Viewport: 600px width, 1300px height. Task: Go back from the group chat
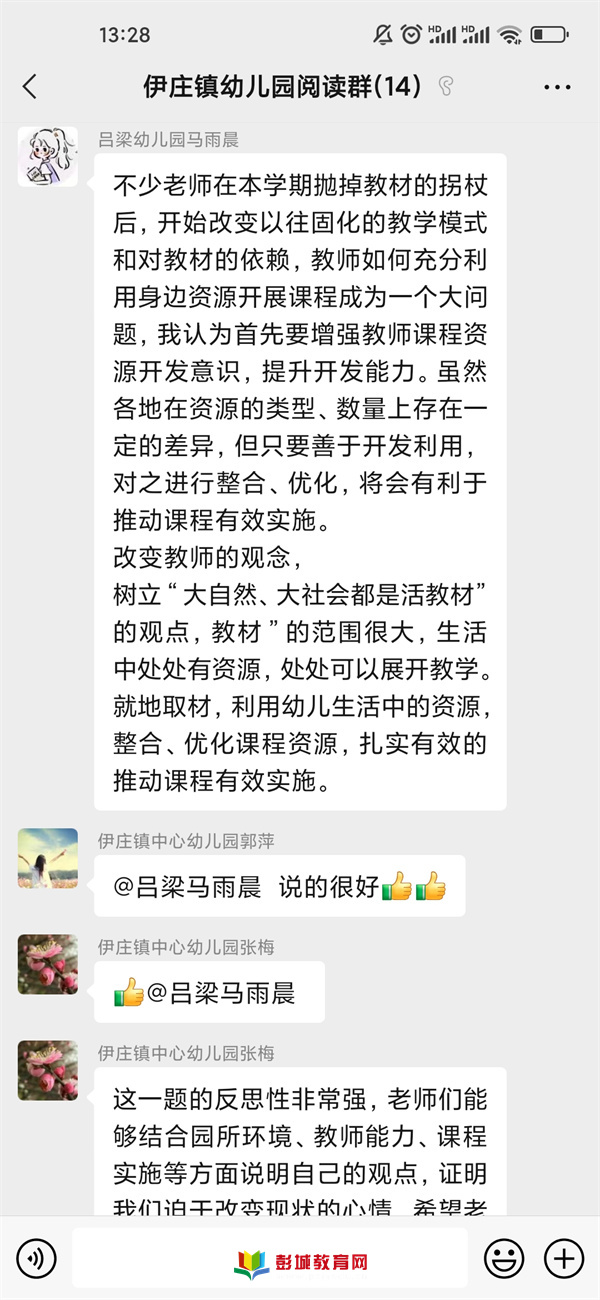point(30,87)
